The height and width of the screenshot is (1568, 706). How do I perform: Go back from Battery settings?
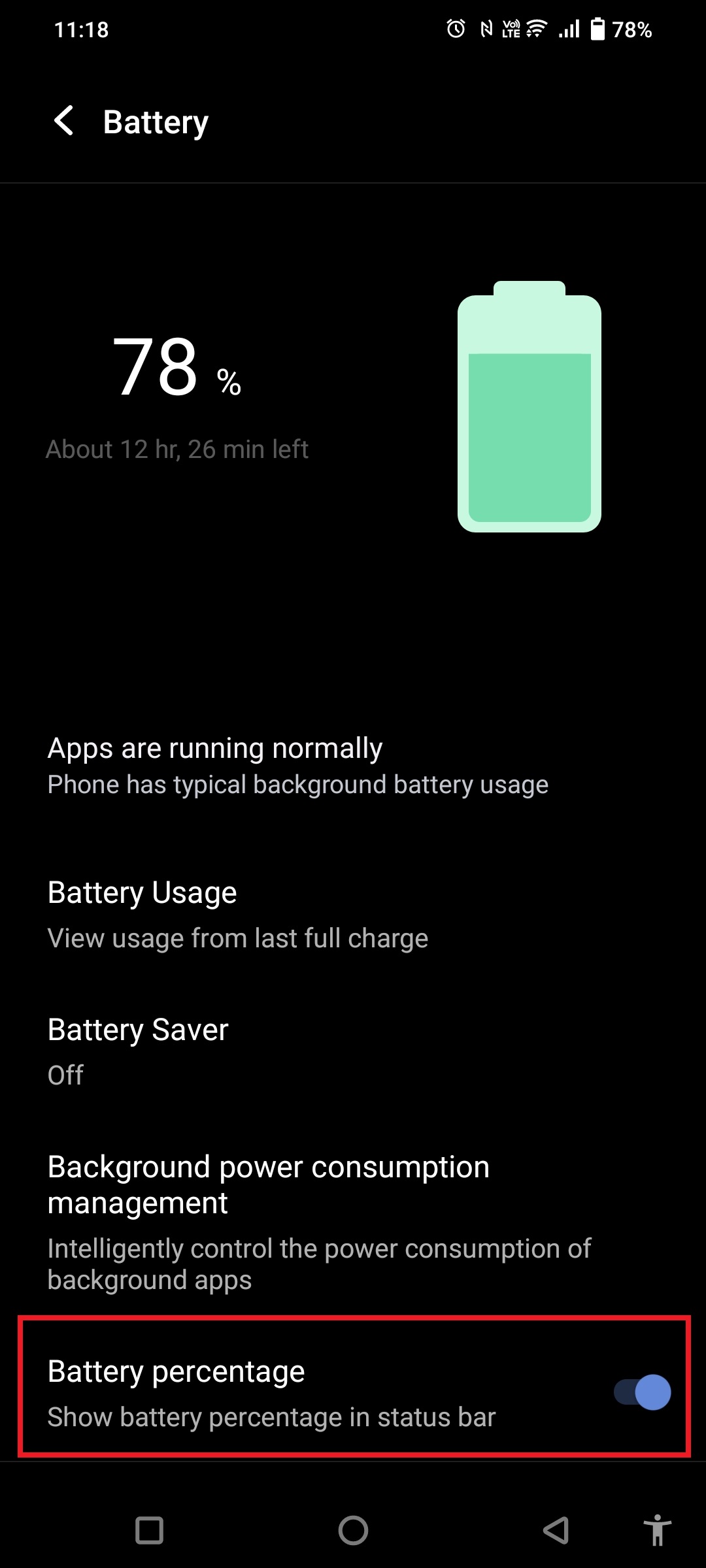pyautogui.click(x=64, y=122)
